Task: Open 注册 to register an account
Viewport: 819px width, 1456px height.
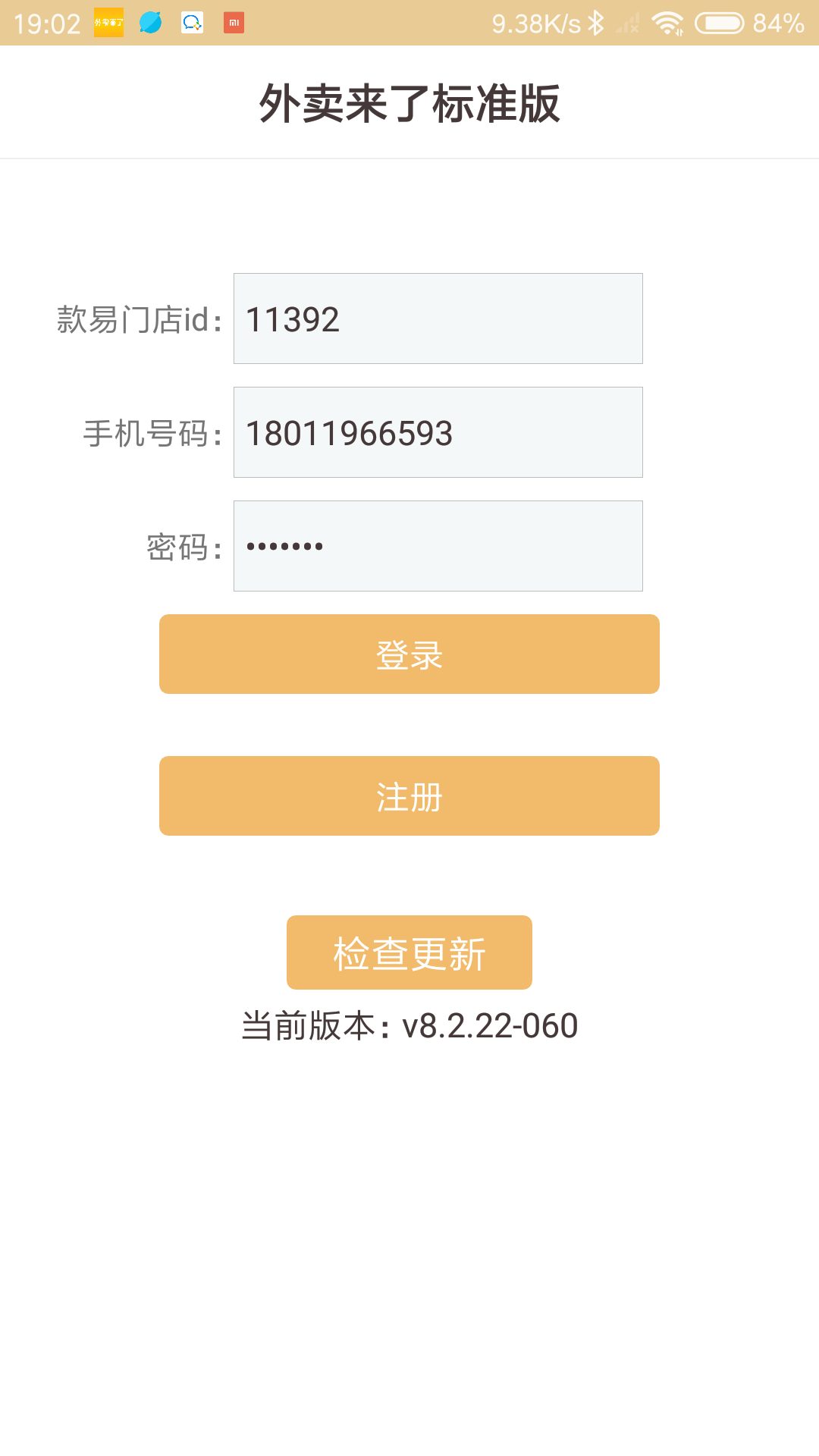Action: (409, 796)
